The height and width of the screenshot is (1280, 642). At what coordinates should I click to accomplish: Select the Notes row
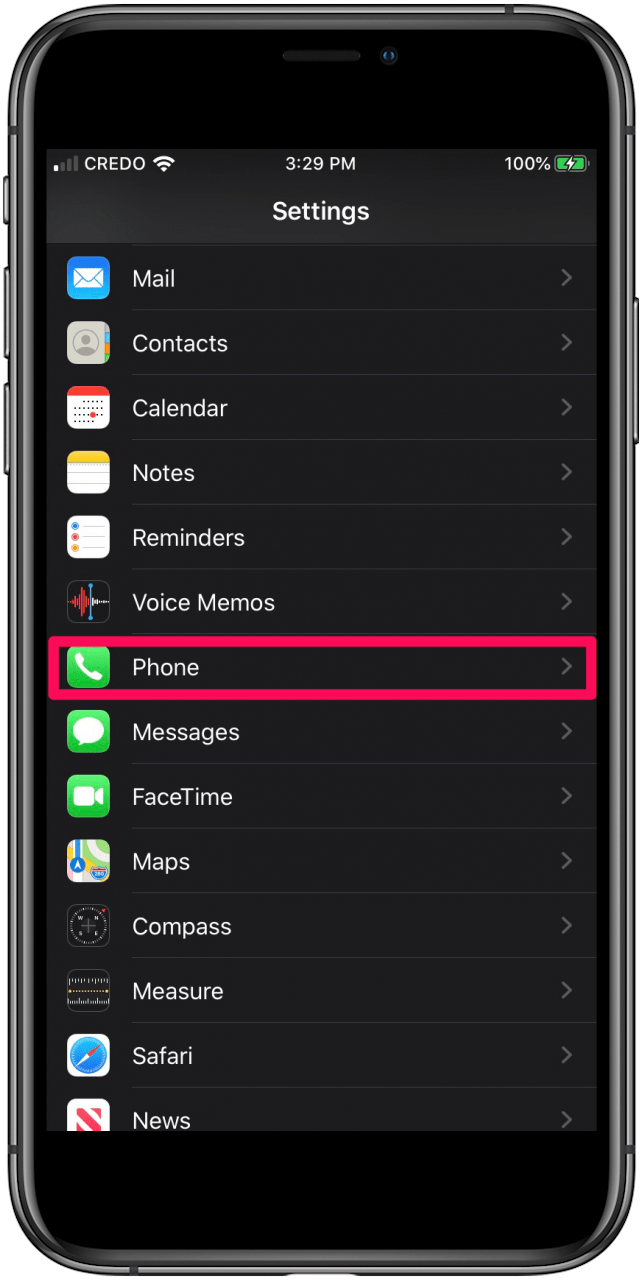click(x=321, y=472)
